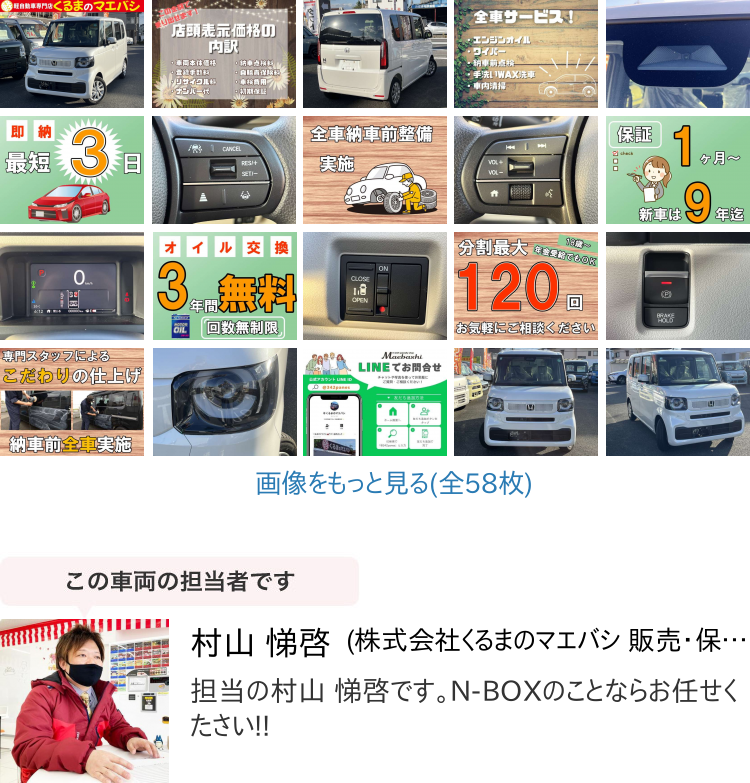The height and width of the screenshot is (783, 750).
Task: View the steering wheel CANCEL/RES buttons photo
Action: coord(223,170)
